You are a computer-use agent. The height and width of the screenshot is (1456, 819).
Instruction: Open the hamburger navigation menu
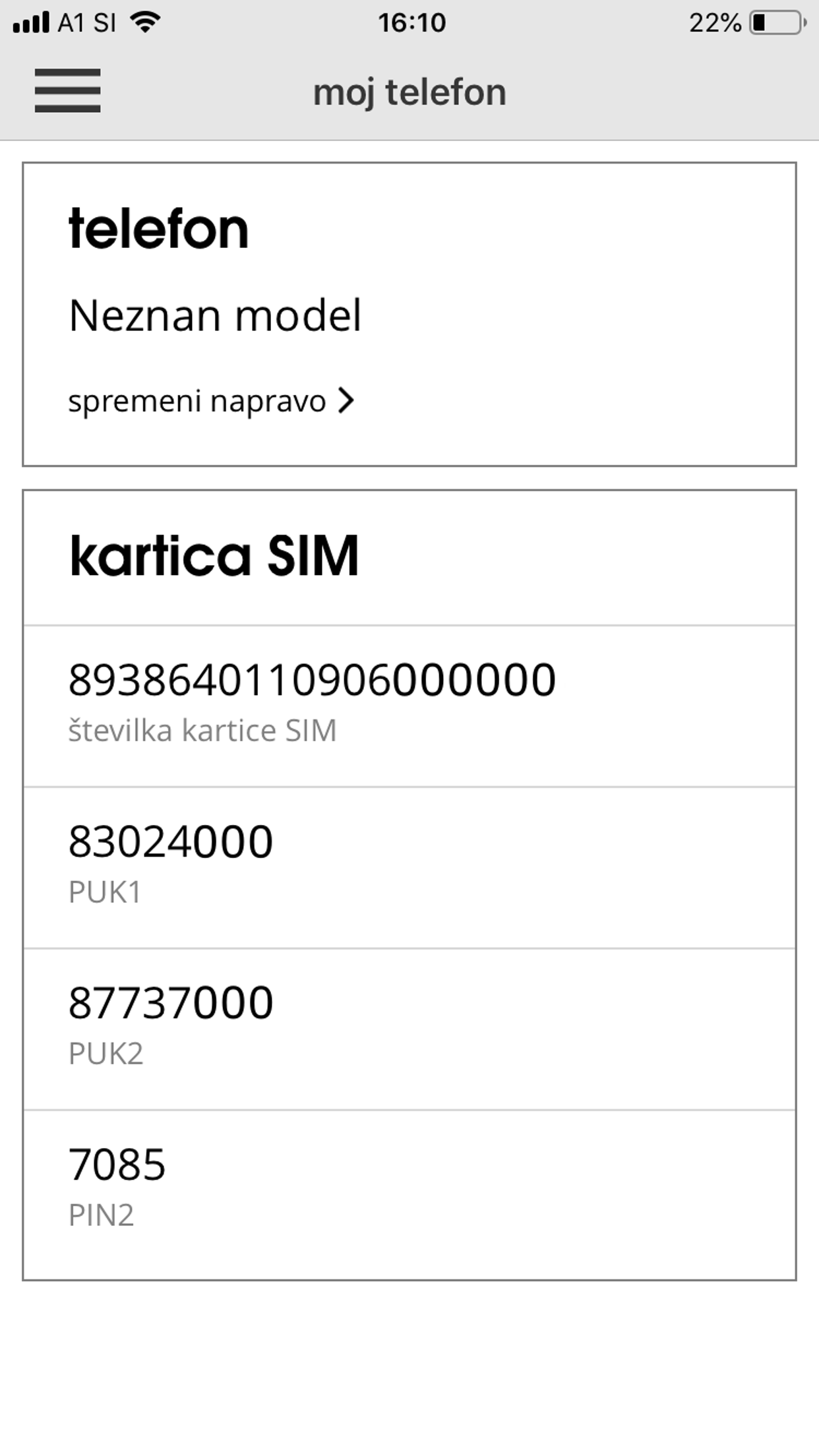67,92
